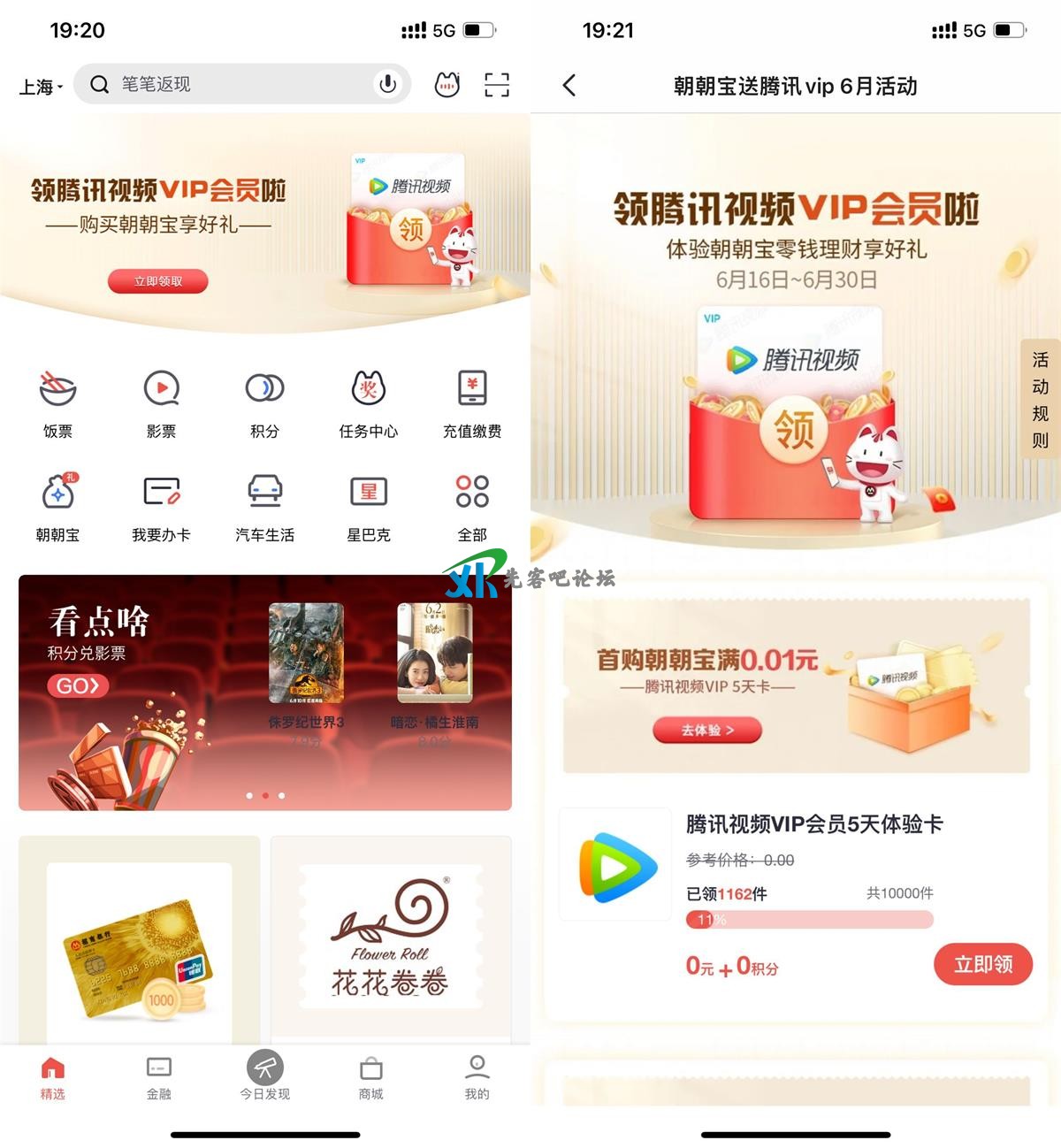
Task: Tap 去体验 on the 首购朝朝宝 banner
Action: (707, 730)
